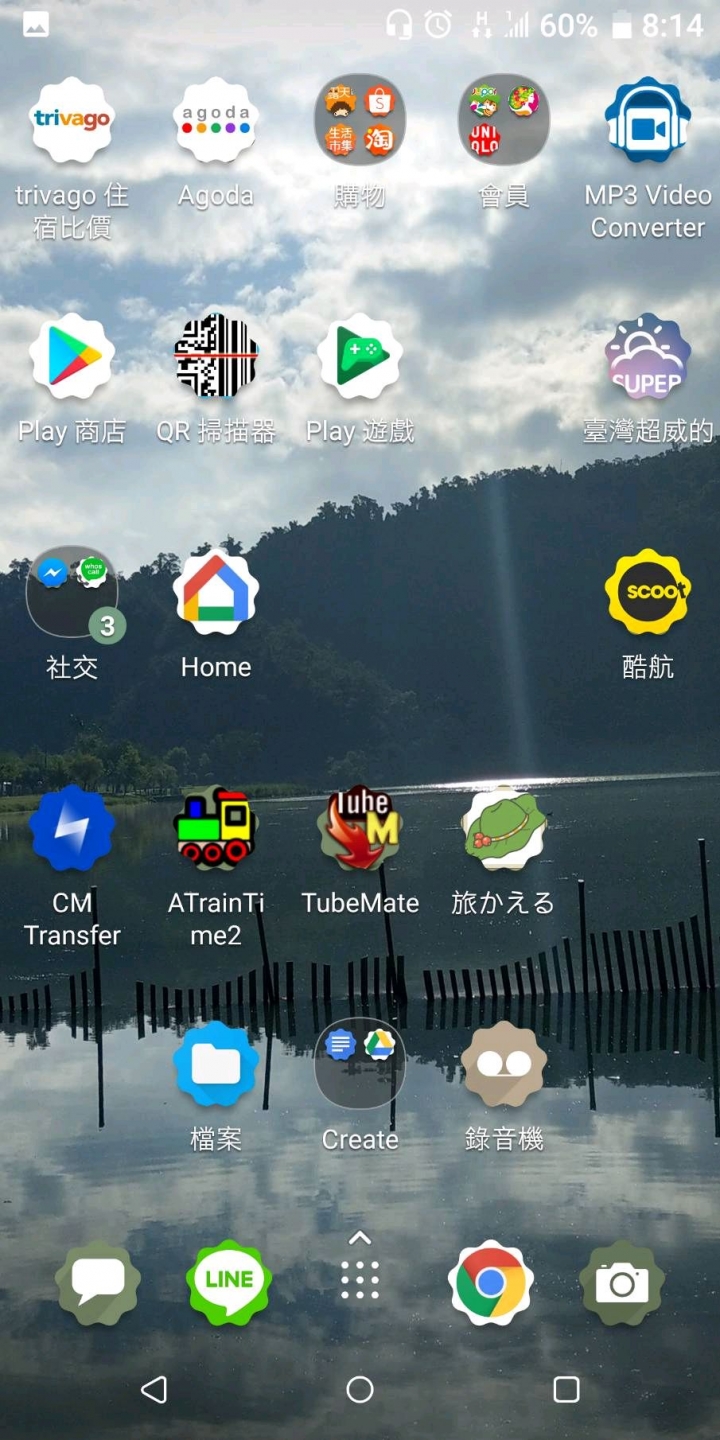Open the trivago hotel comparison app
This screenshot has height=1440, width=720.
click(x=71, y=119)
